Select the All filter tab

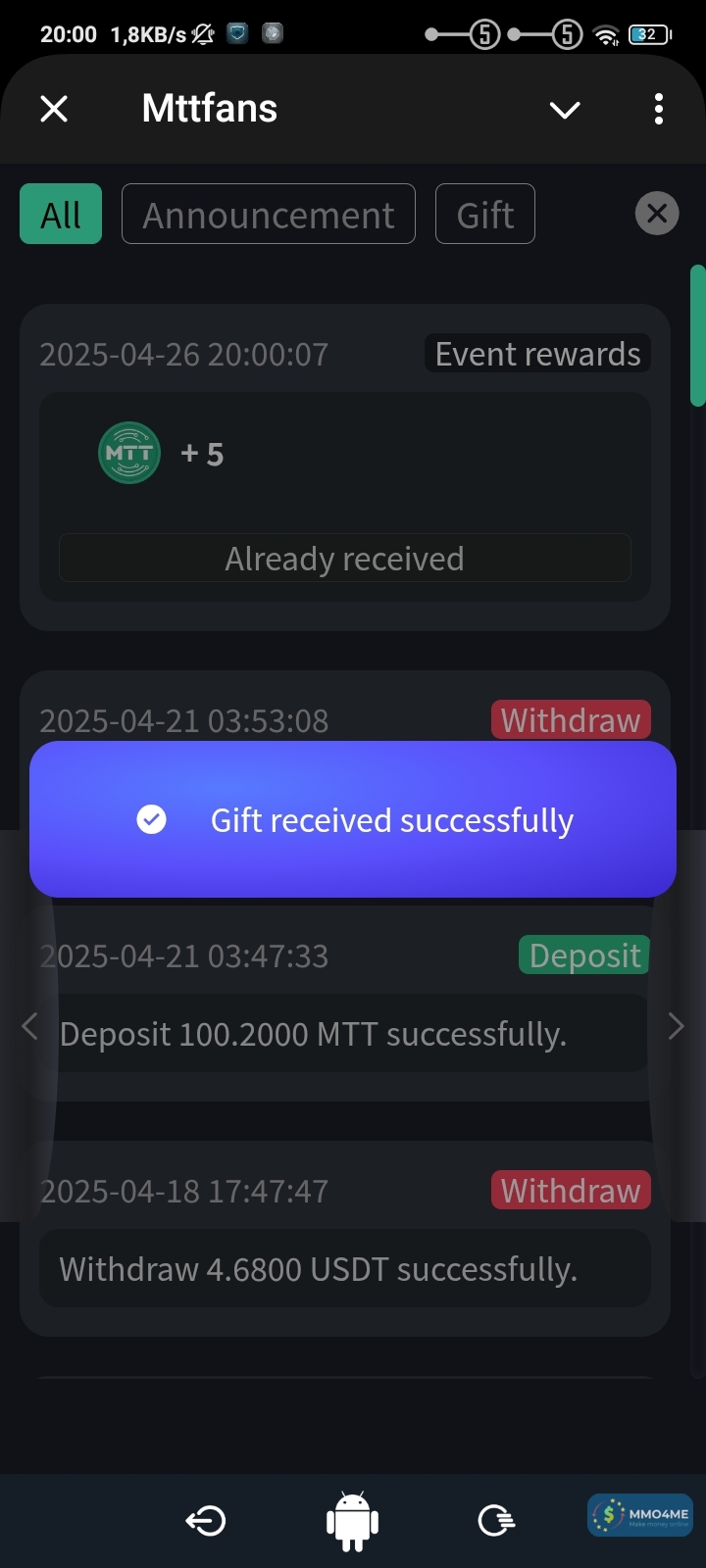tap(61, 214)
